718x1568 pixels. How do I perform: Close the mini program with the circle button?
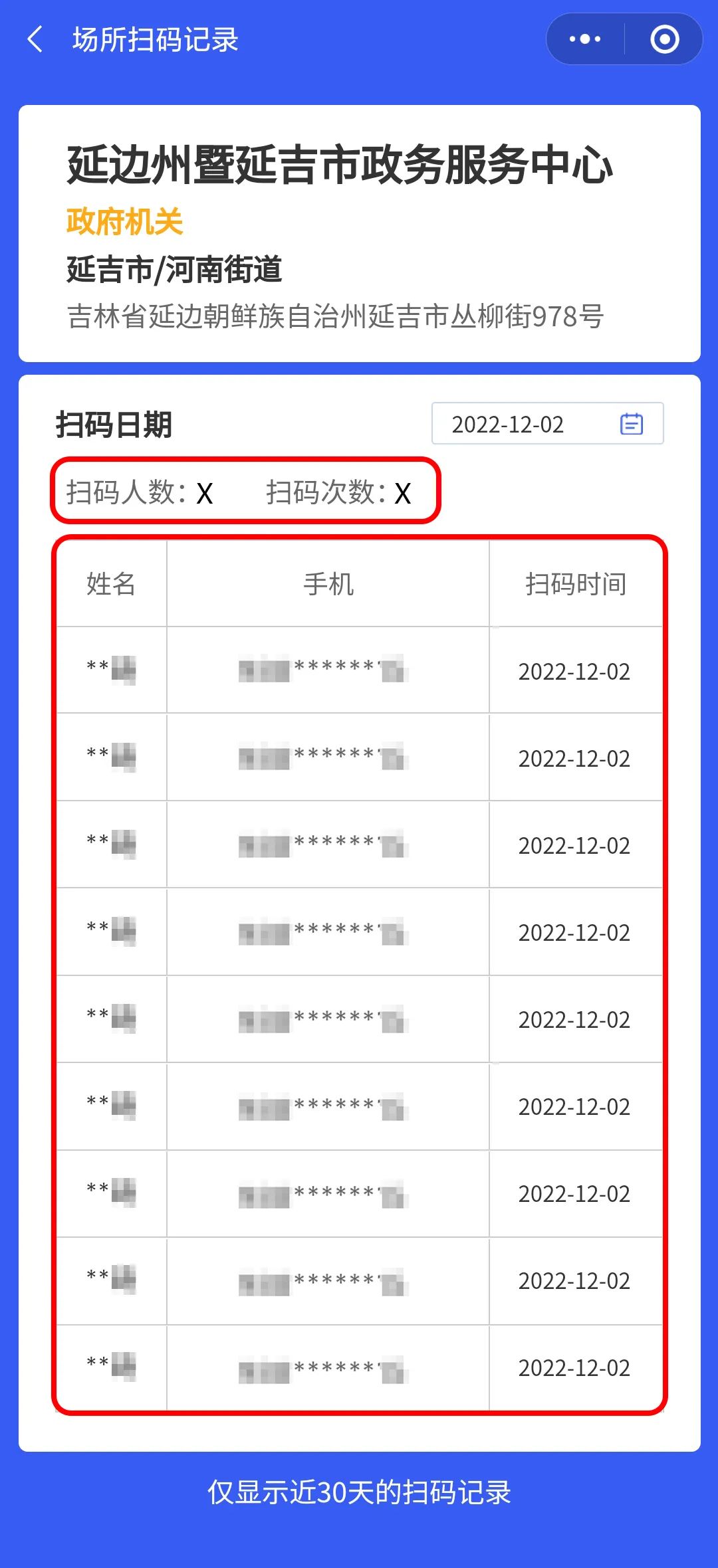coord(664,39)
